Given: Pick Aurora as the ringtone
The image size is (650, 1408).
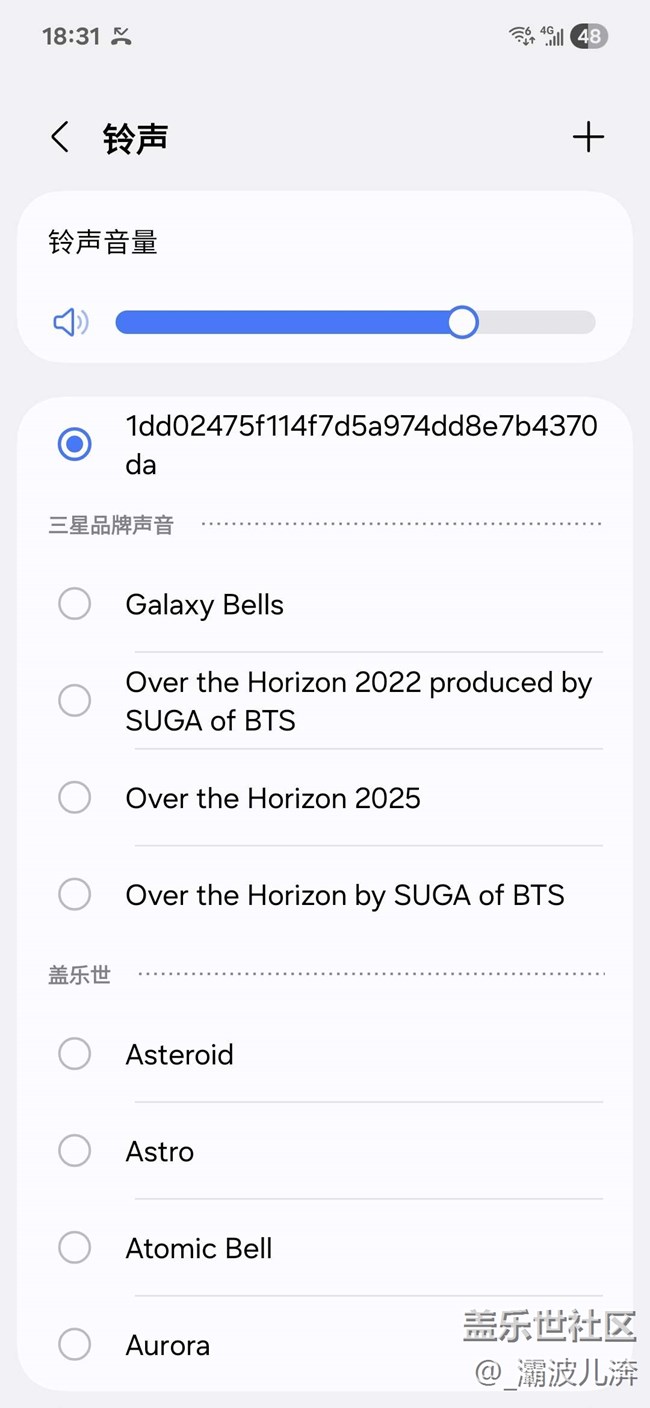Looking at the screenshot, I should coord(325,1344).
